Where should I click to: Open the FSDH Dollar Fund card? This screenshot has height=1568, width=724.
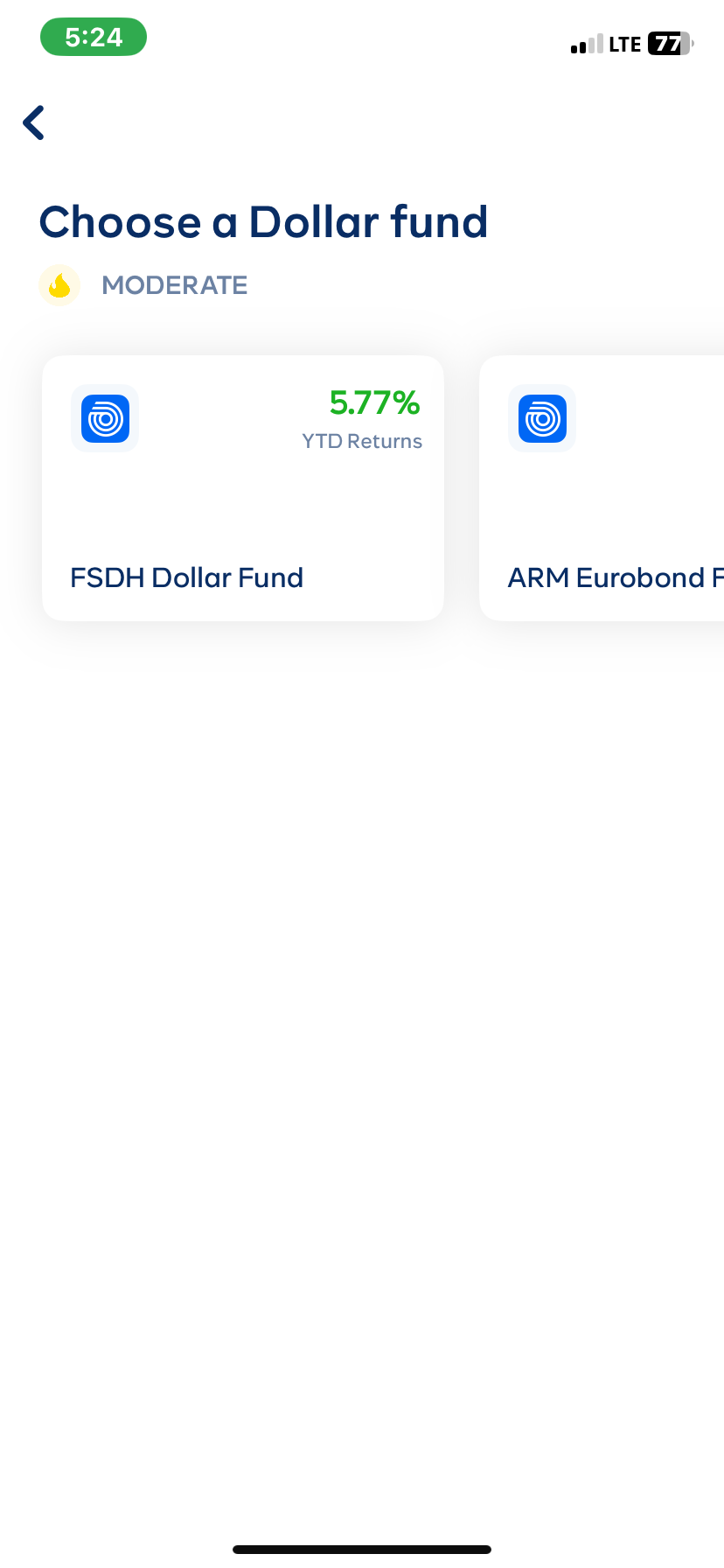point(242,488)
